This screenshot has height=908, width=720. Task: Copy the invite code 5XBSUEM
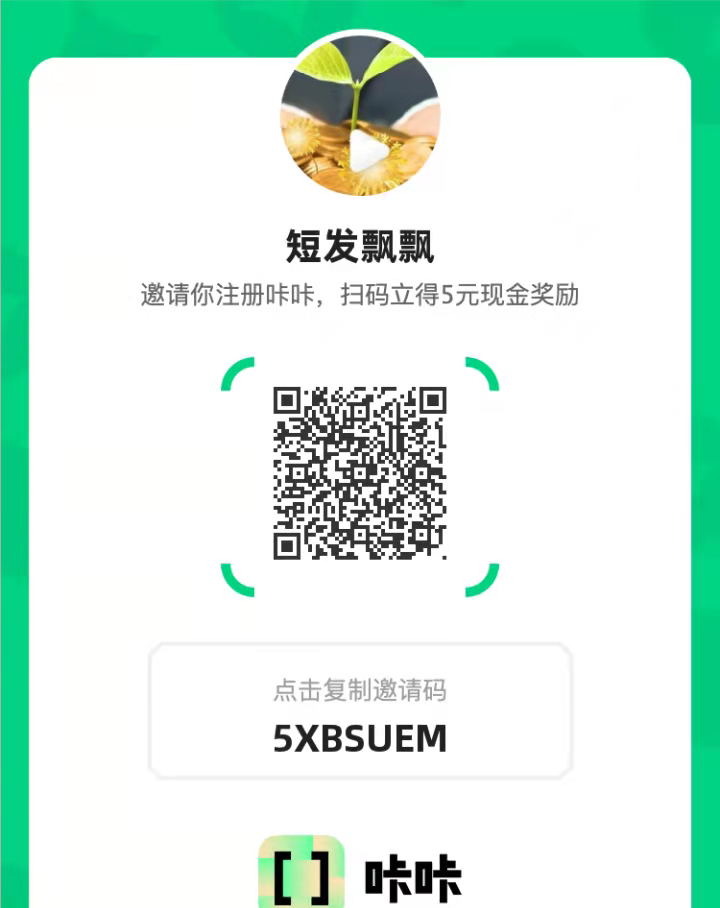[360, 712]
